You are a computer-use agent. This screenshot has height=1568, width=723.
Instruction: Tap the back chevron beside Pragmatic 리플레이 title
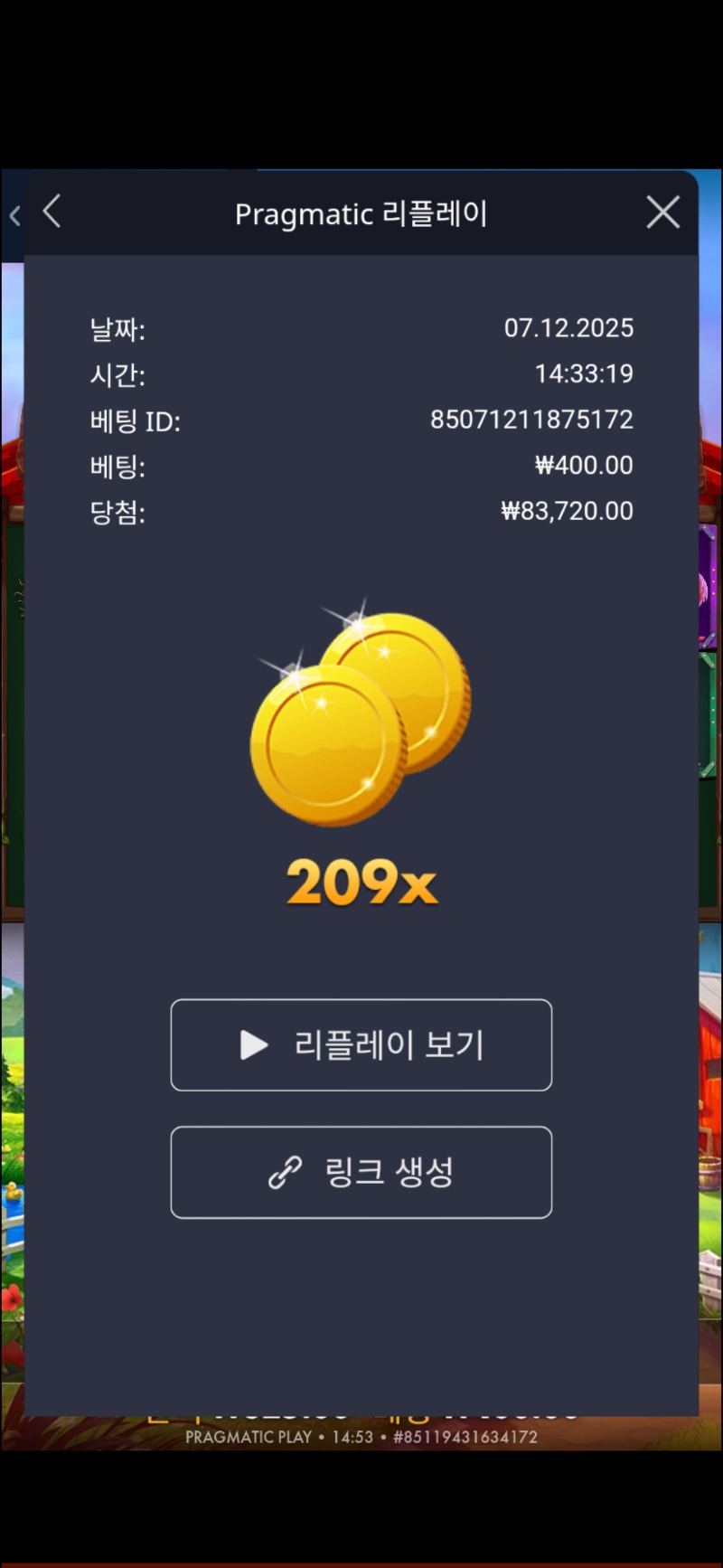(52, 212)
